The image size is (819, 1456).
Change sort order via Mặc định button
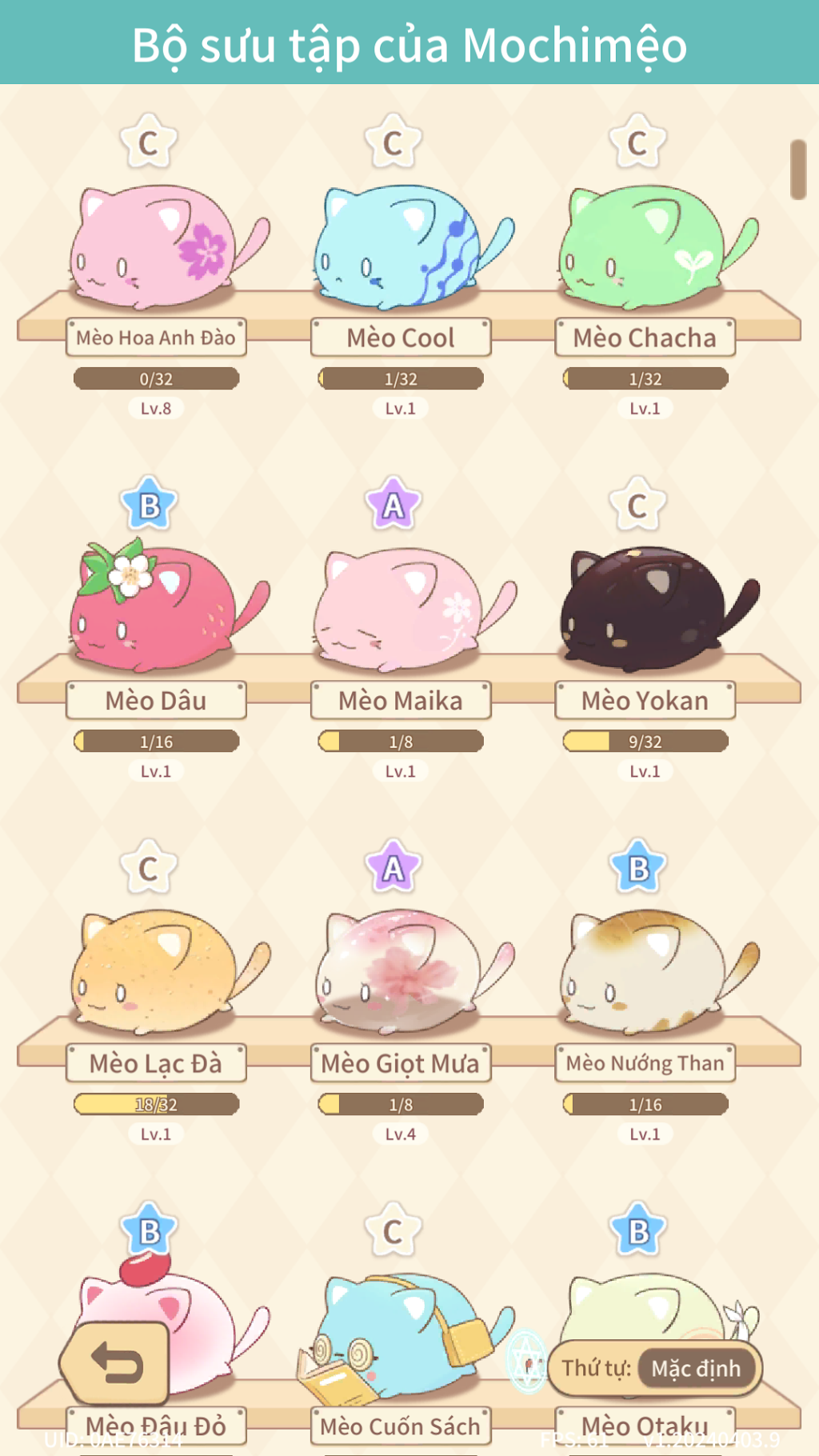click(695, 1368)
